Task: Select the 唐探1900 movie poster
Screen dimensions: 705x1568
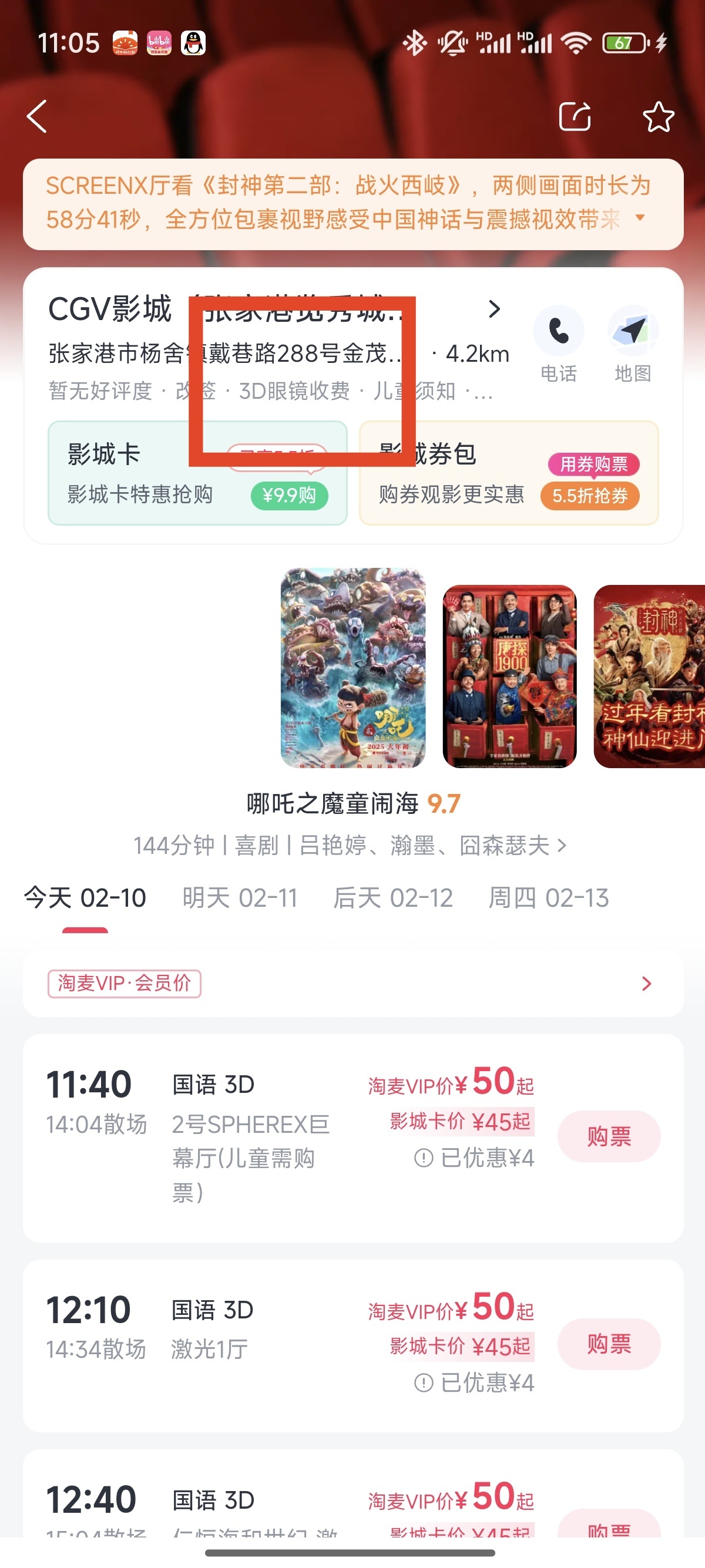Action: click(x=509, y=677)
